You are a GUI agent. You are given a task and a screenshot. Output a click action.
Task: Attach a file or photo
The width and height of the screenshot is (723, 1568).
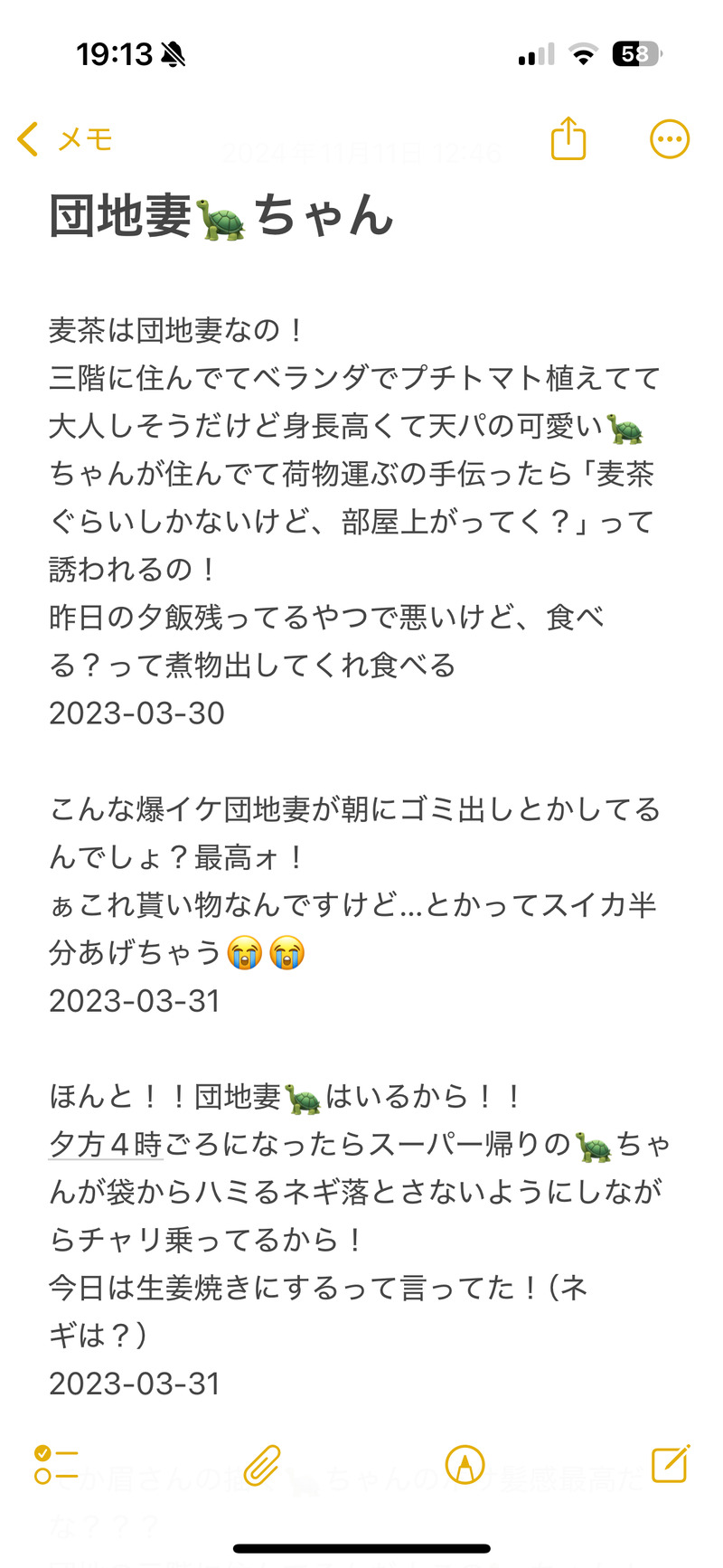point(262,1464)
